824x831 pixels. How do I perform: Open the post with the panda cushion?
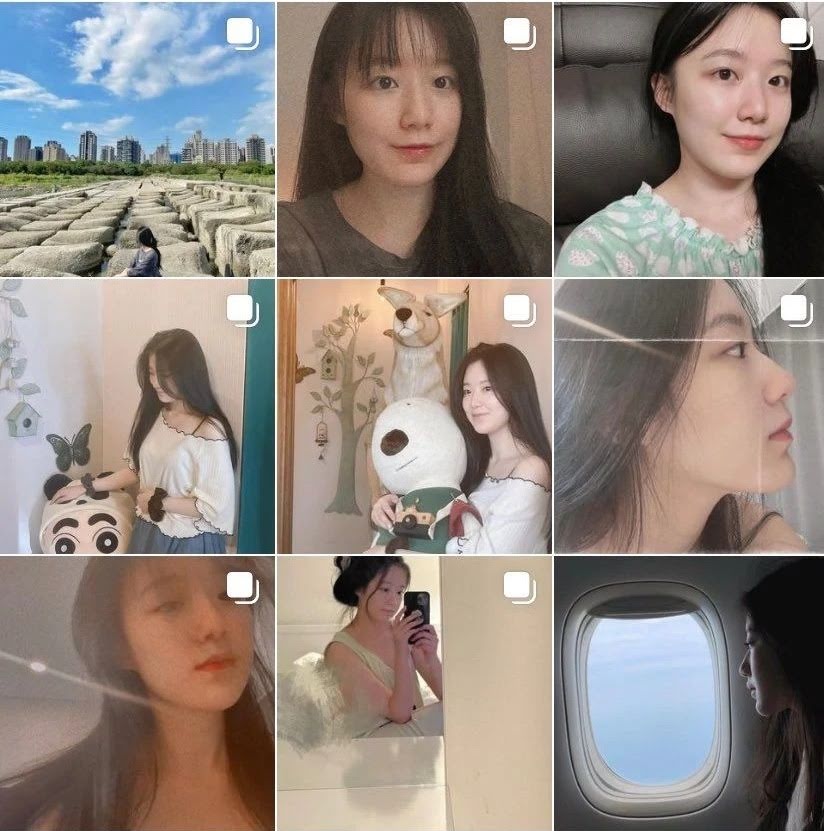(137, 416)
